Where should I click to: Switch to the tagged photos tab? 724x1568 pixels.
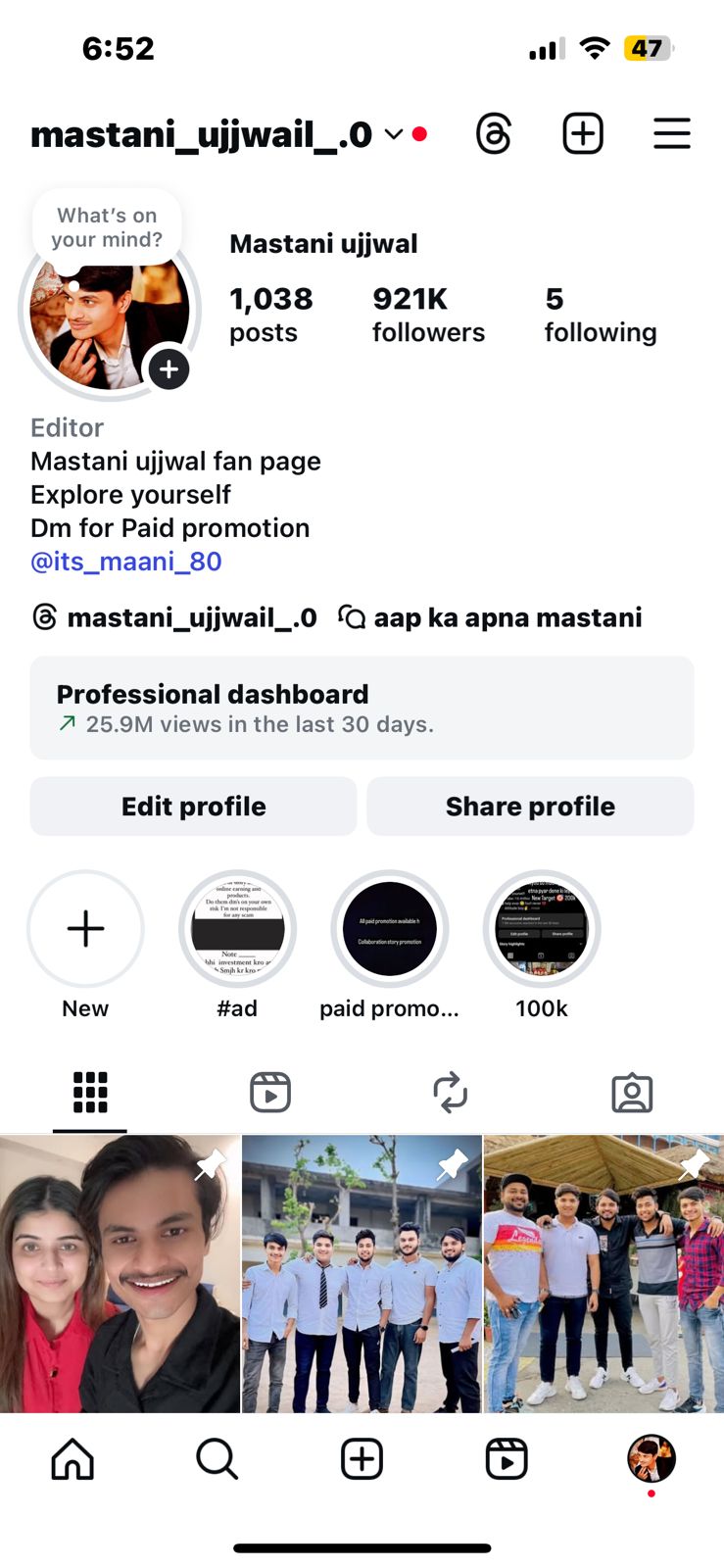tap(632, 1092)
